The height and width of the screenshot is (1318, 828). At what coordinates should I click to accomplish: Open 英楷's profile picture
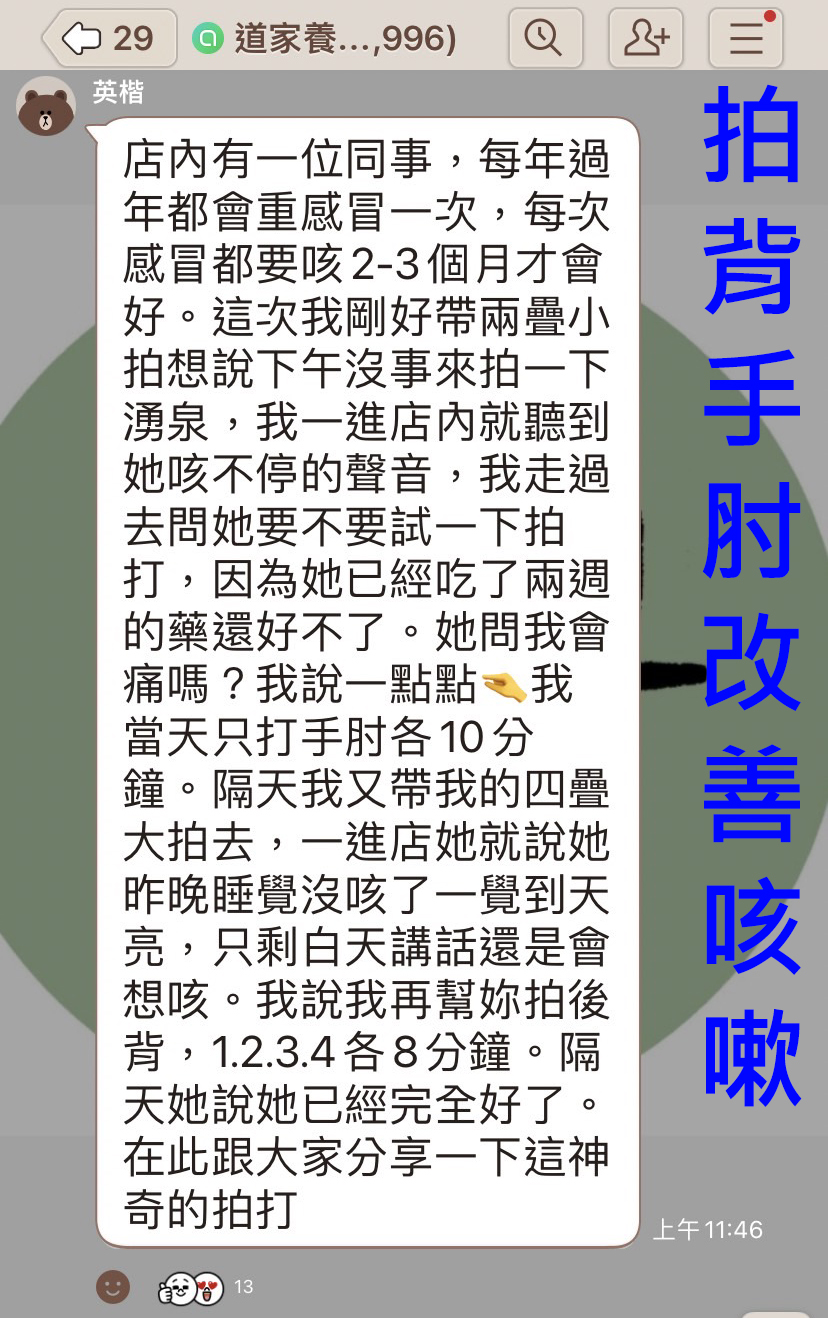tap(46, 107)
